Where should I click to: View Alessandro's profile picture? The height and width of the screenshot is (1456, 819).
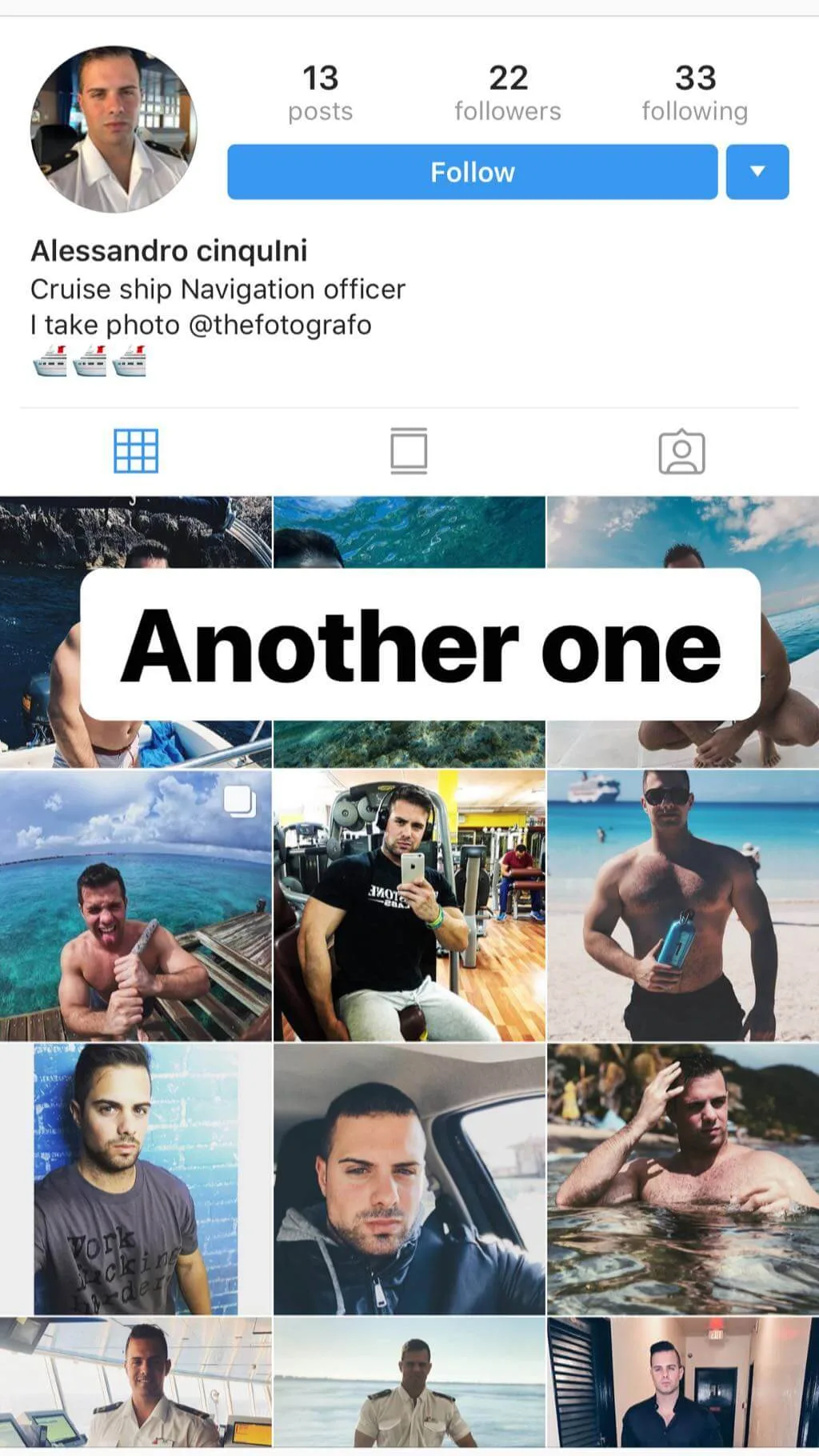point(114,129)
